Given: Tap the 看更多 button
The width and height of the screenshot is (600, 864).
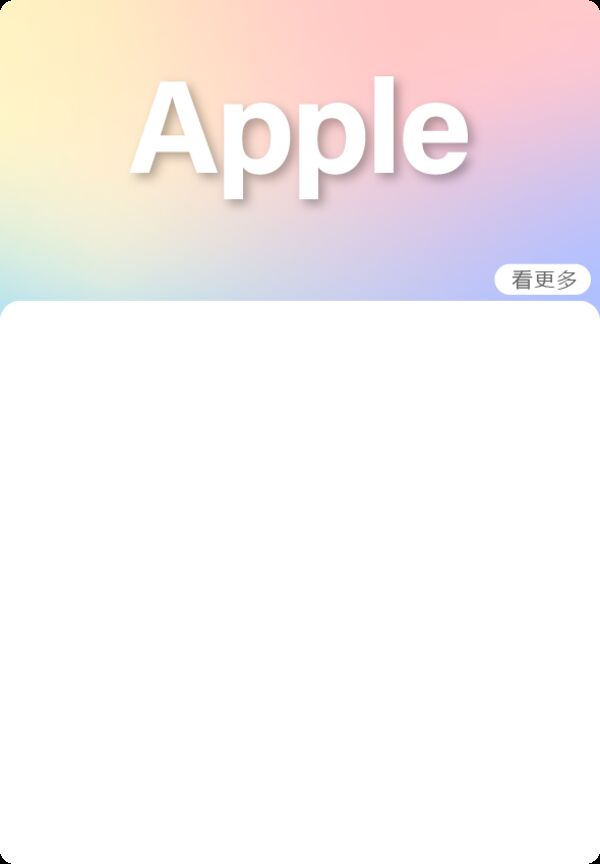Looking at the screenshot, I should pyautogui.click(x=543, y=280).
